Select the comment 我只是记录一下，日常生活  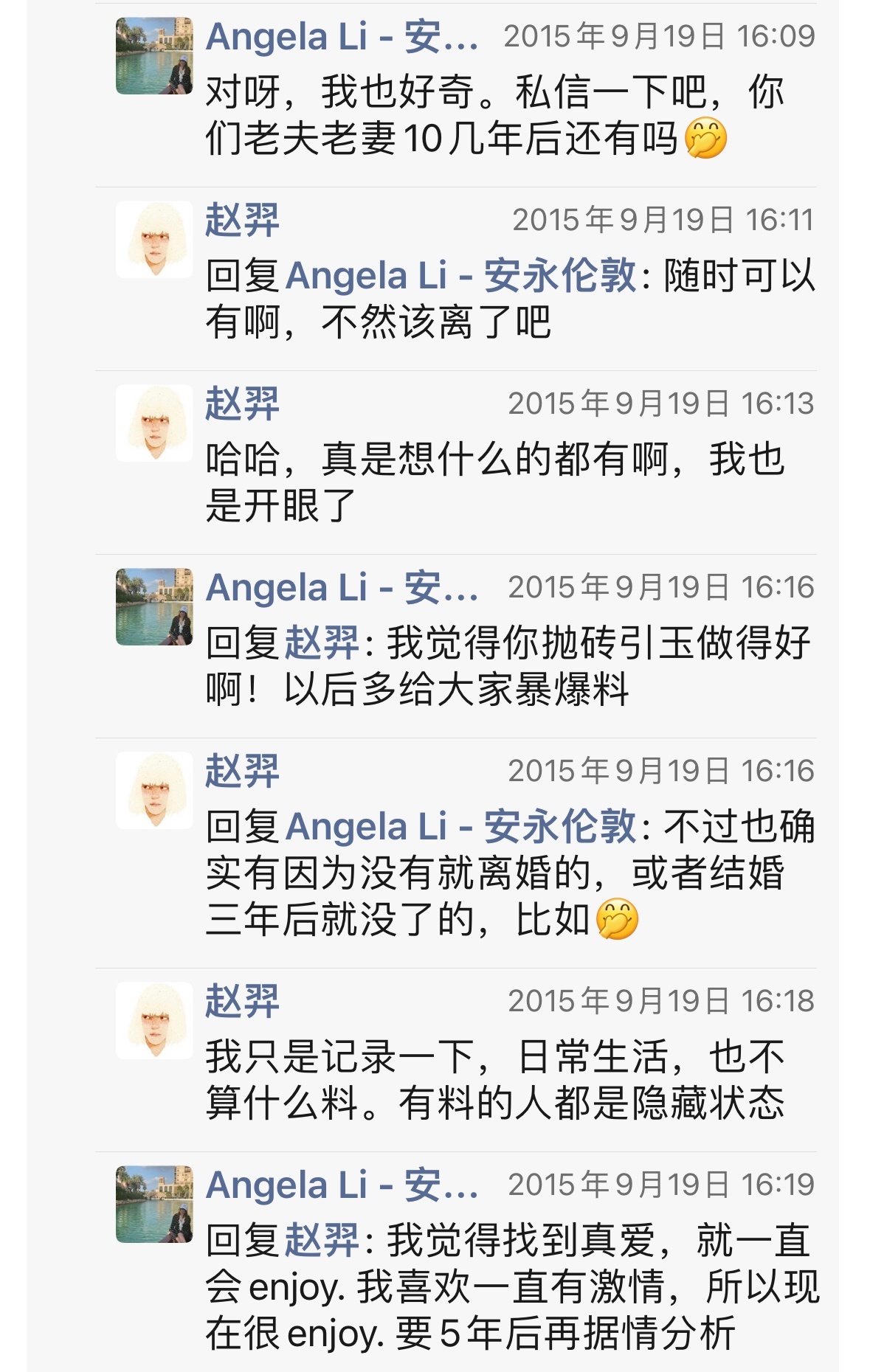click(494, 1080)
